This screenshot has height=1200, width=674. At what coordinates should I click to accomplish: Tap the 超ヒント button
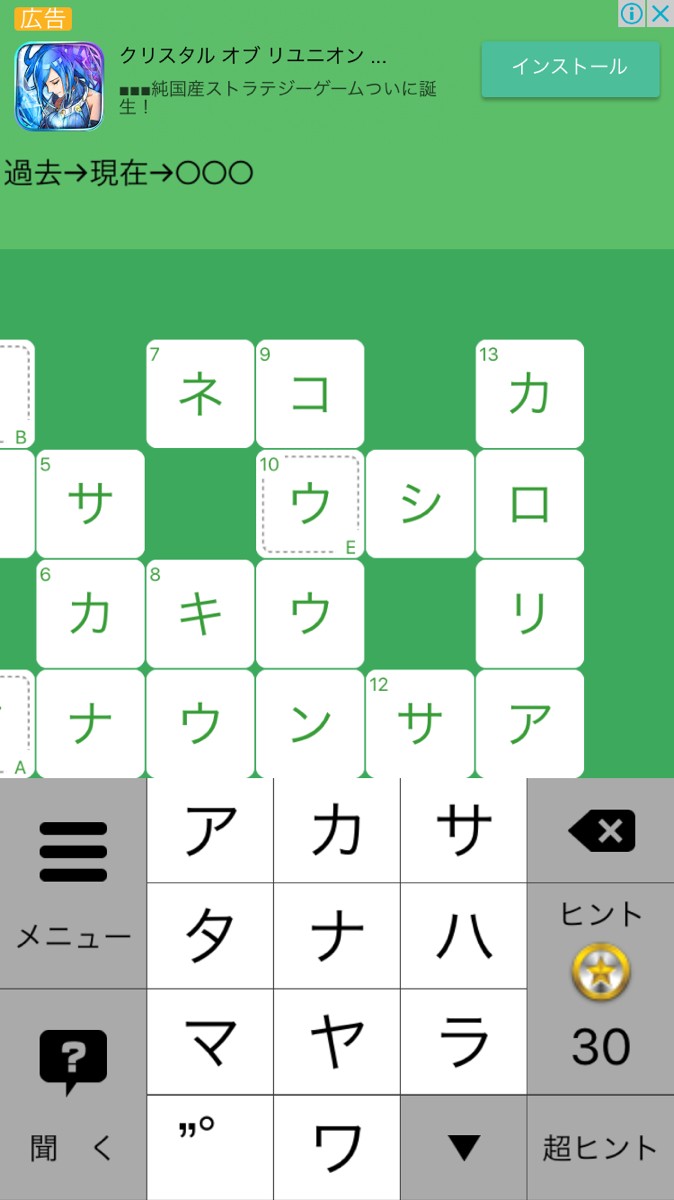601,1148
